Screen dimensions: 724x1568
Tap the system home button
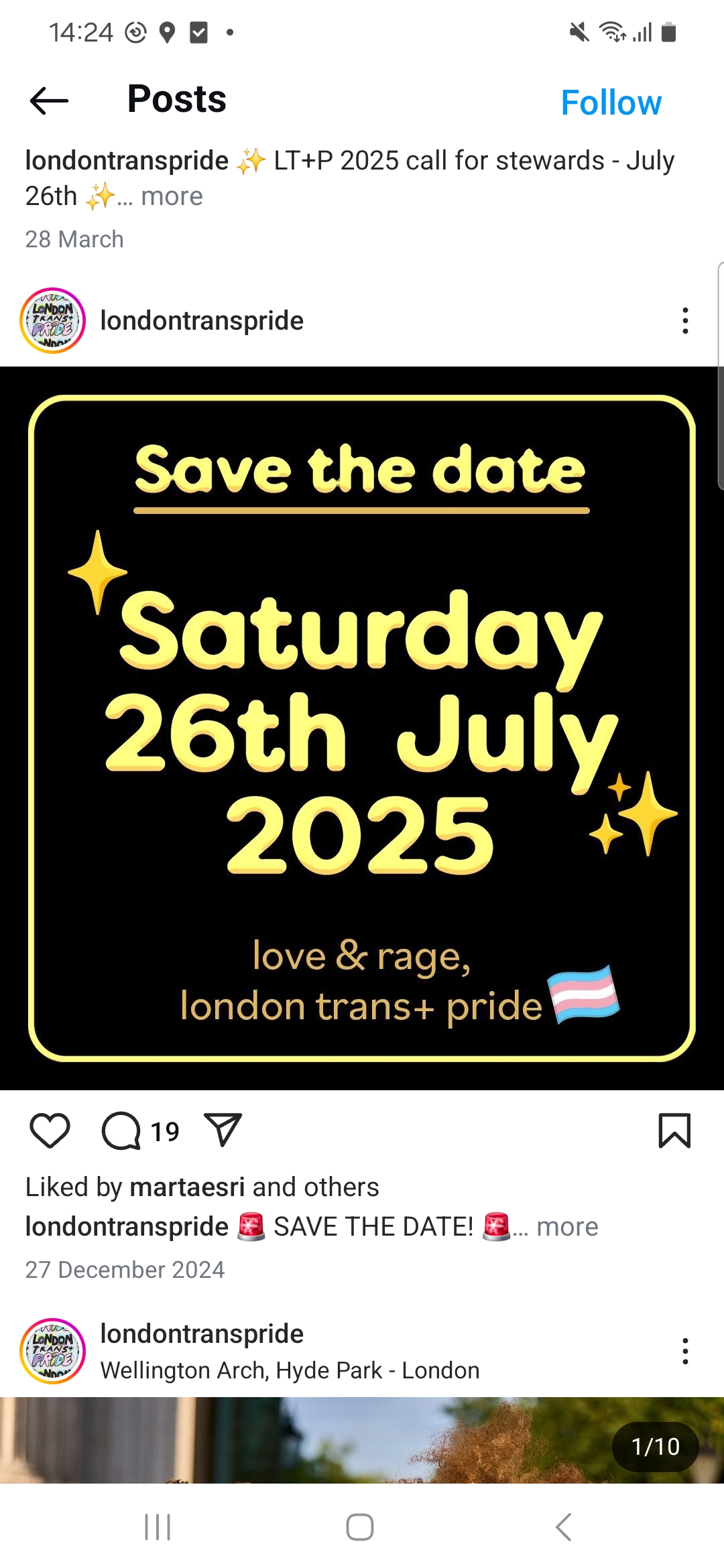(x=360, y=1527)
